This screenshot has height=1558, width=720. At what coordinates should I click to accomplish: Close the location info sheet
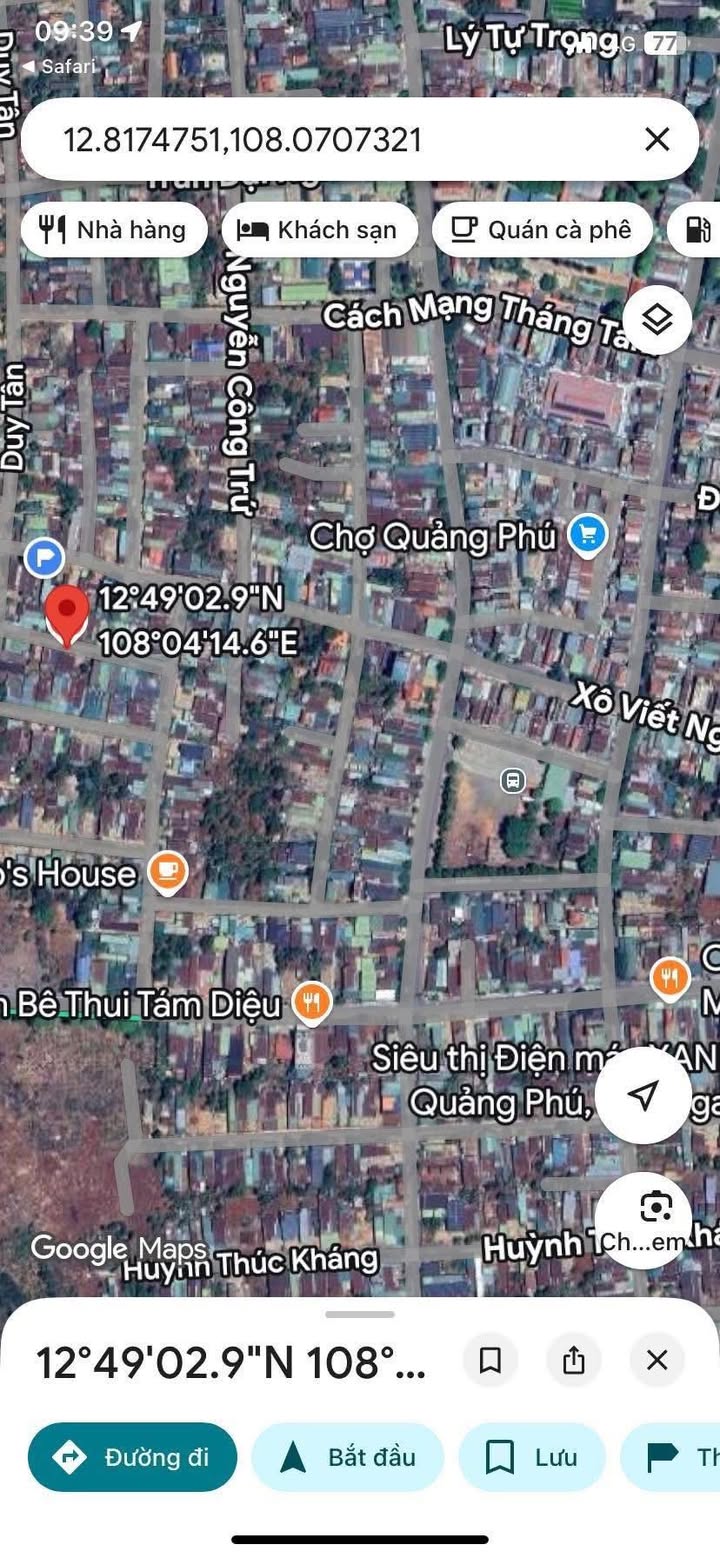click(657, 1360)
